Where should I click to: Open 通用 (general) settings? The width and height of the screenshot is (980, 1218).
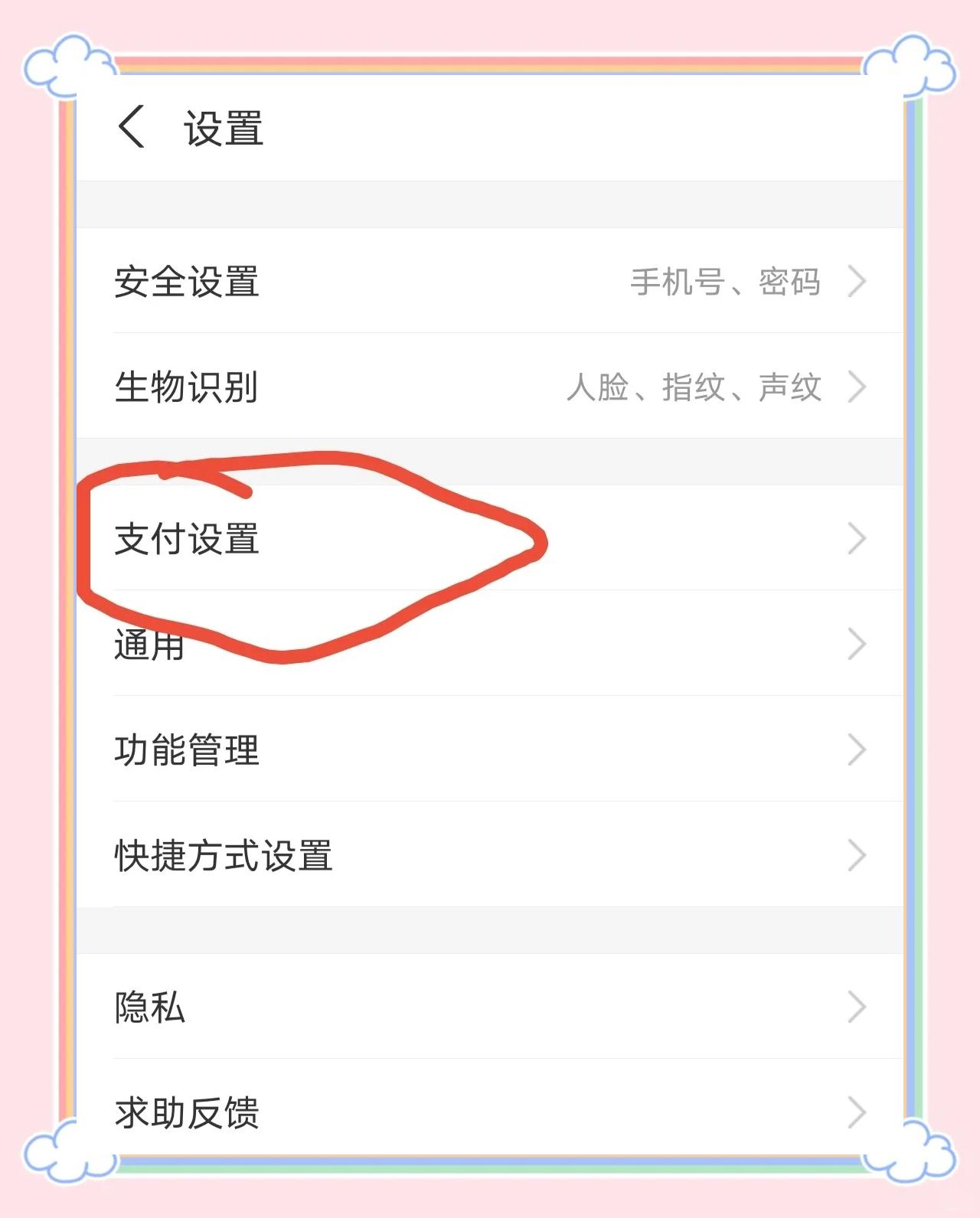[x=490, y=644]
